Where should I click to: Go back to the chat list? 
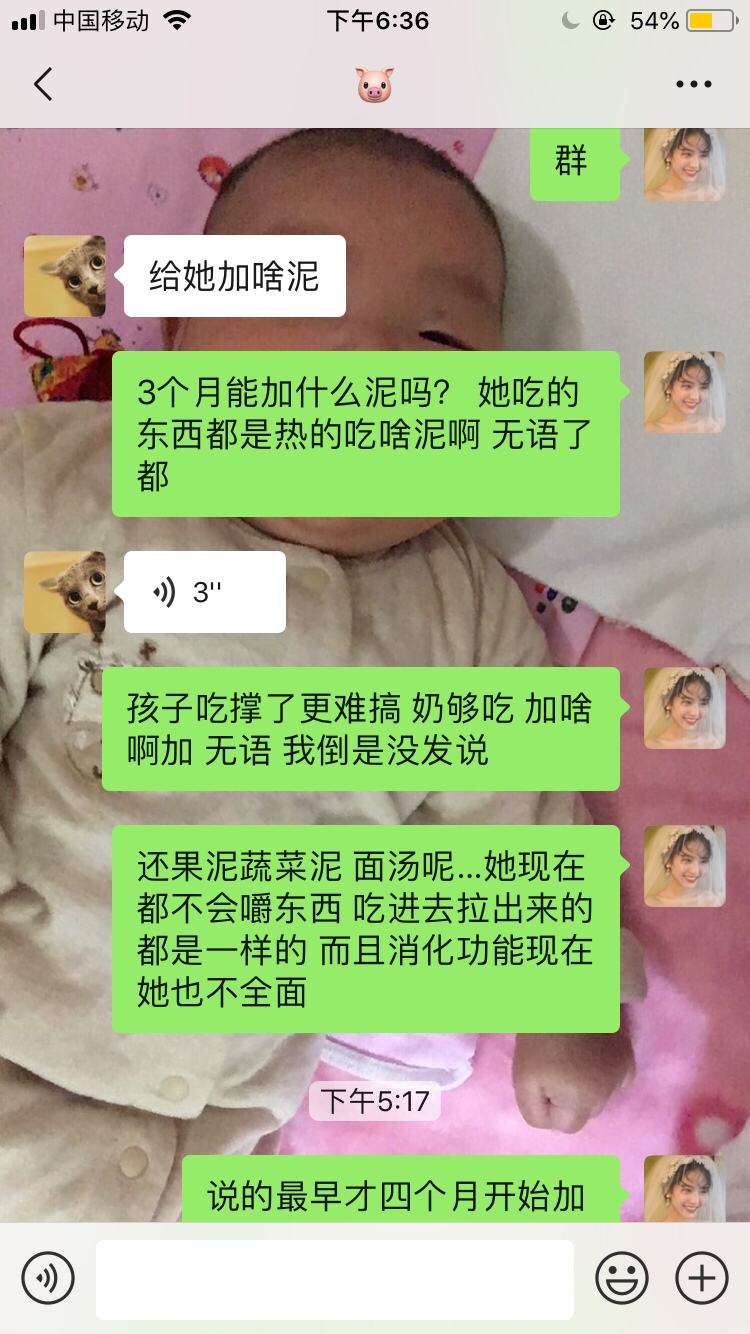click(x=43, y=84)
